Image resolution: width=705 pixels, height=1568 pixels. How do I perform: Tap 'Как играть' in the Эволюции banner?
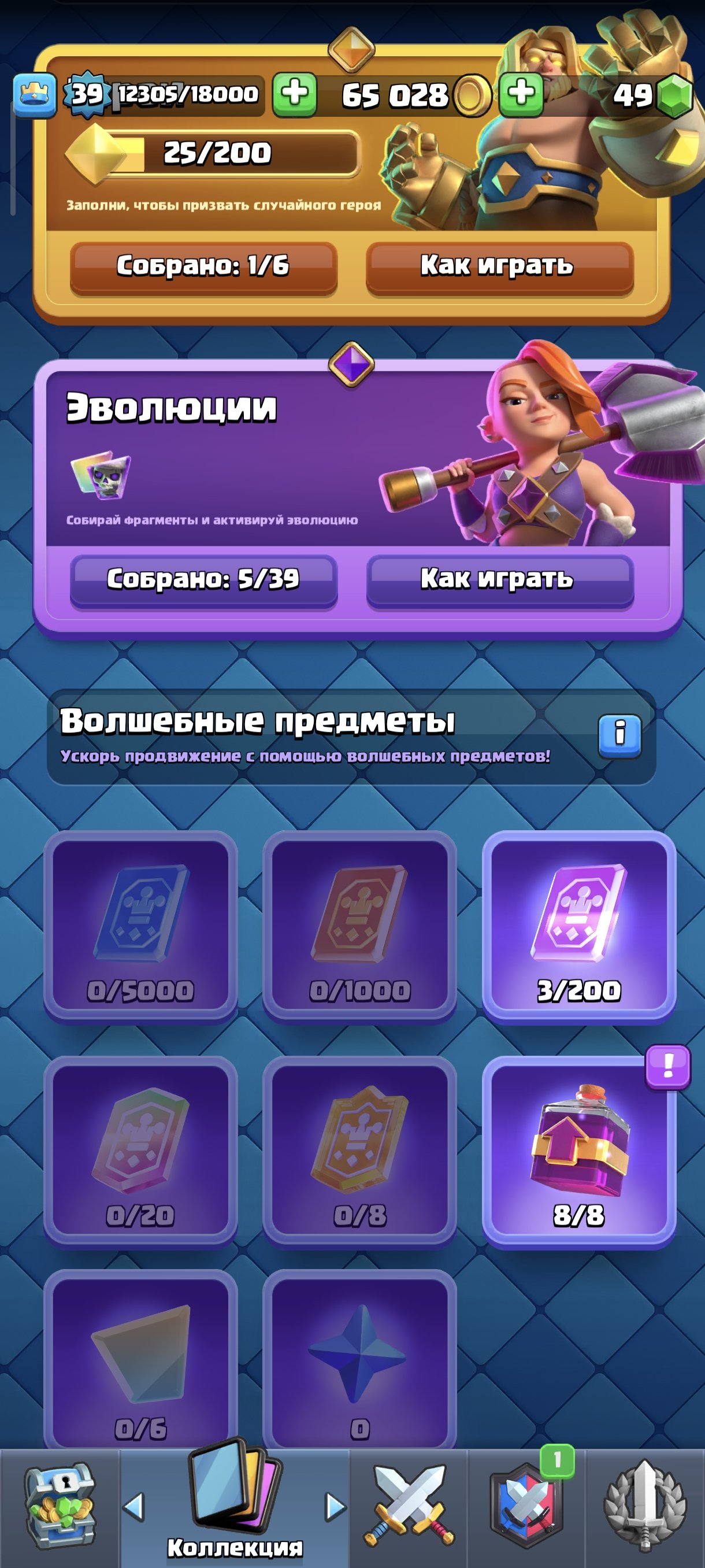[x=499, y=579]
